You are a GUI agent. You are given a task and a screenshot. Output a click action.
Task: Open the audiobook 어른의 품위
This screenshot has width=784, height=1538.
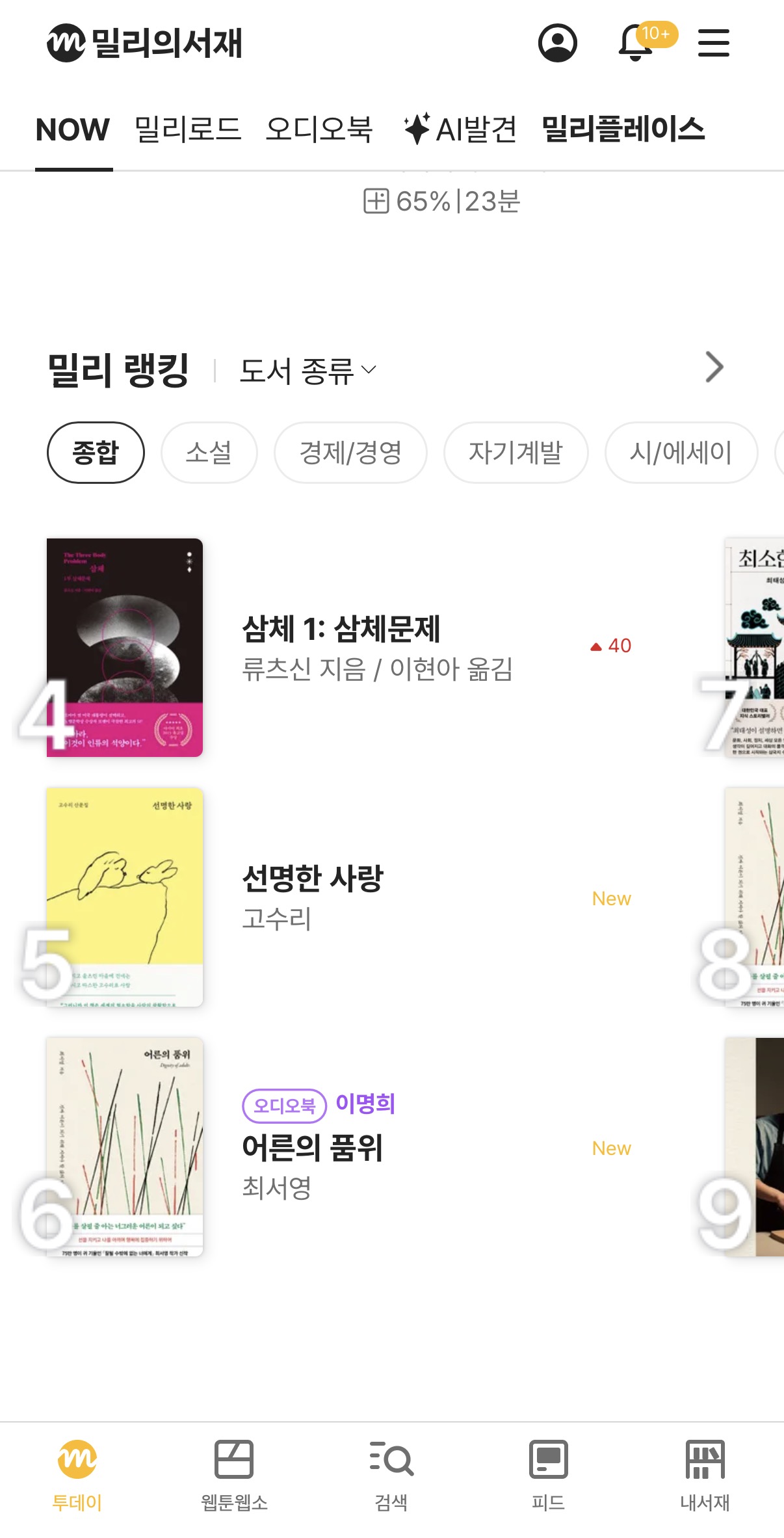312,1148
